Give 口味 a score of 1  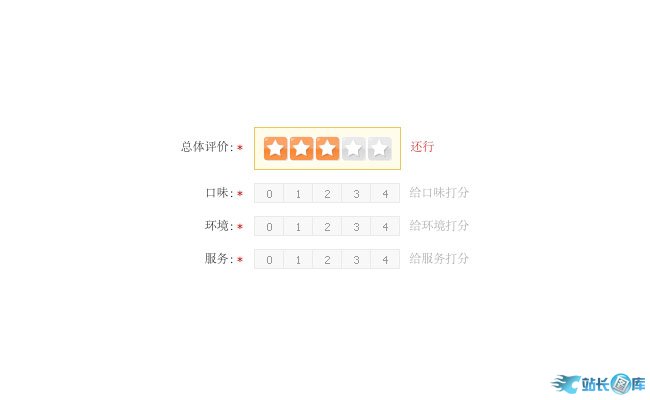[298, 194]
